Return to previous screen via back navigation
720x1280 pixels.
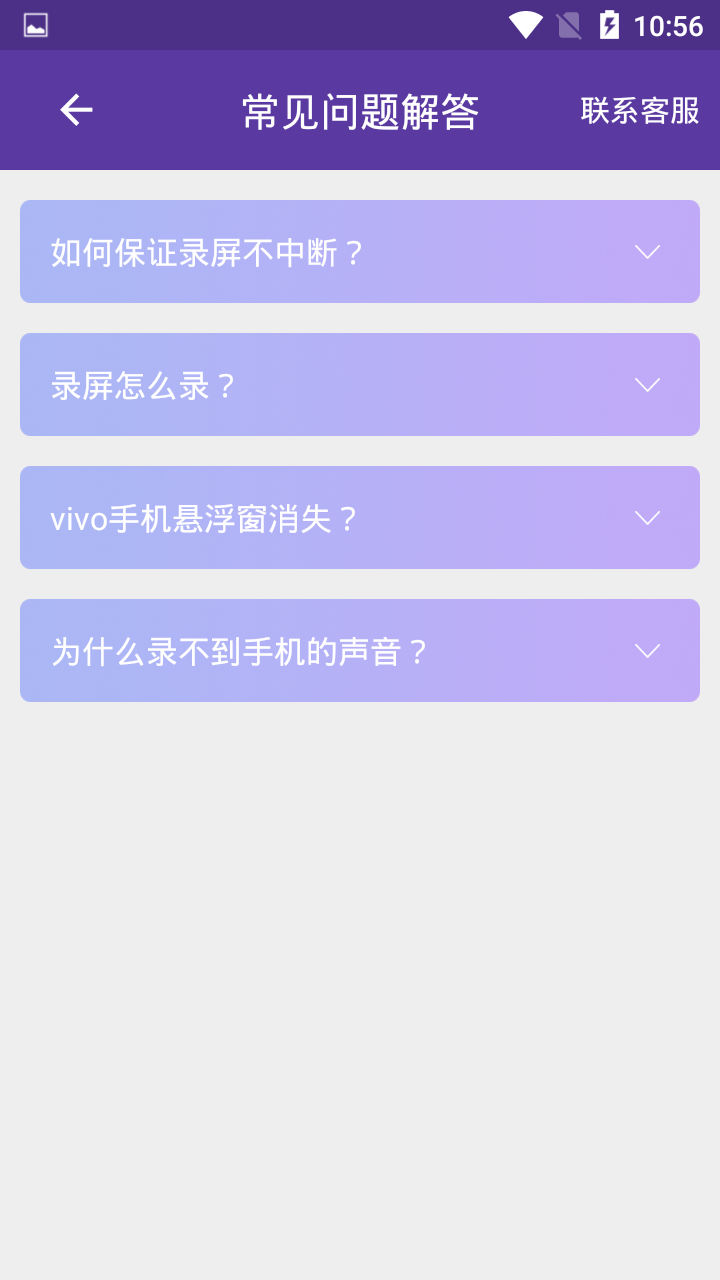coord(74,110)
